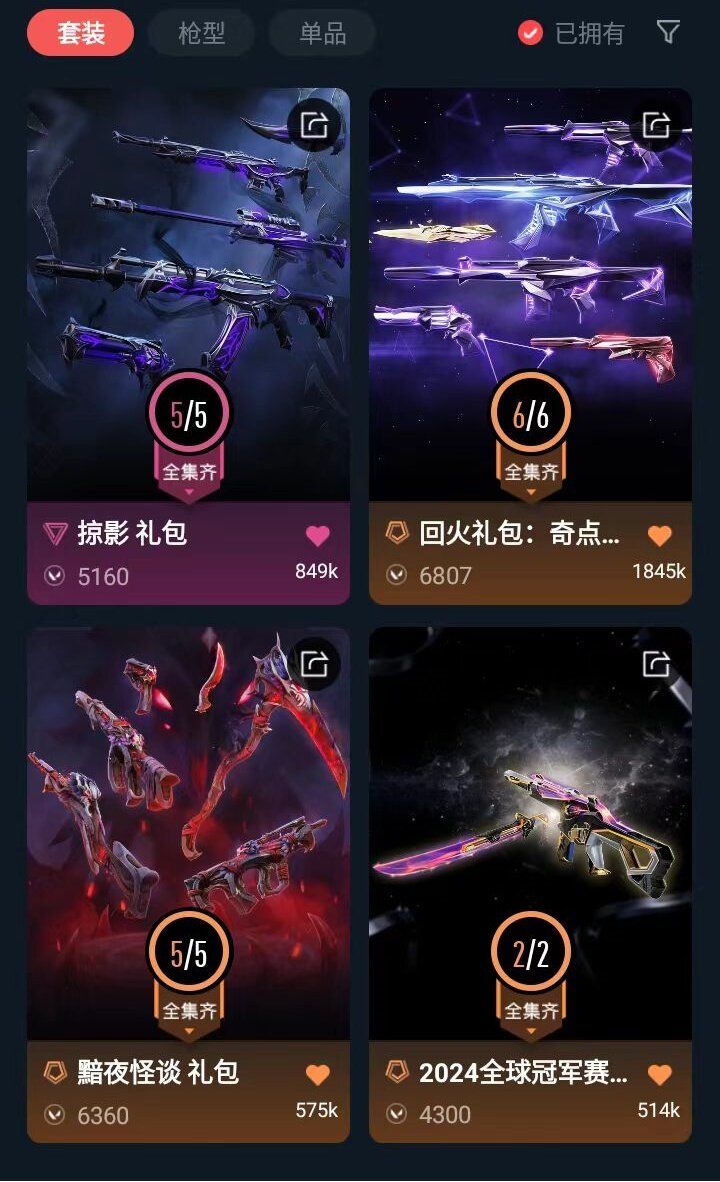
Task: Expand the 全集齐 badge on 掠影 card
Action: click(188, 468)
